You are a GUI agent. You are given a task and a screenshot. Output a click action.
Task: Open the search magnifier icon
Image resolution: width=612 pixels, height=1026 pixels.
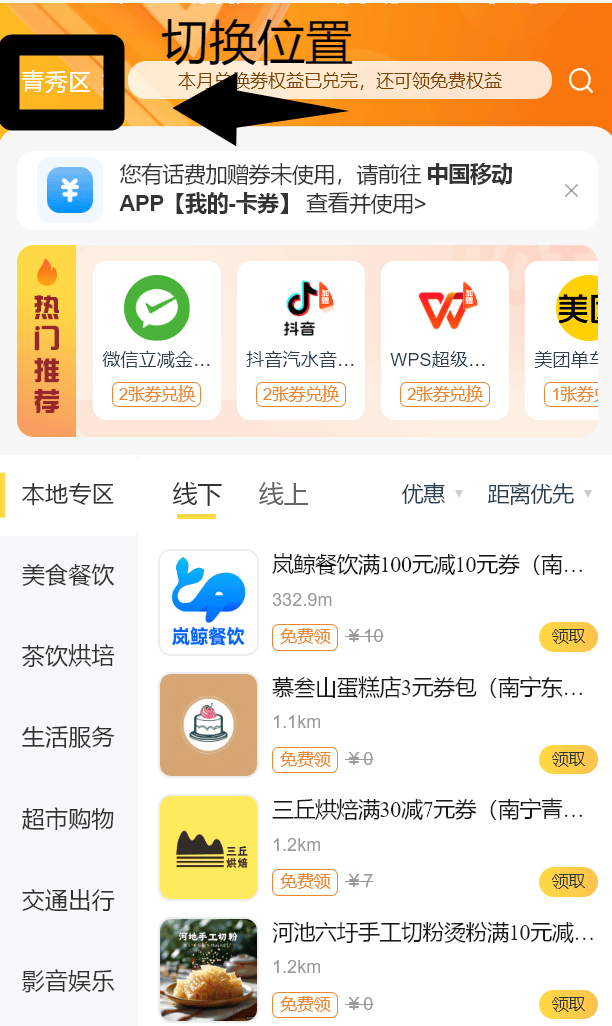[581, 81]
